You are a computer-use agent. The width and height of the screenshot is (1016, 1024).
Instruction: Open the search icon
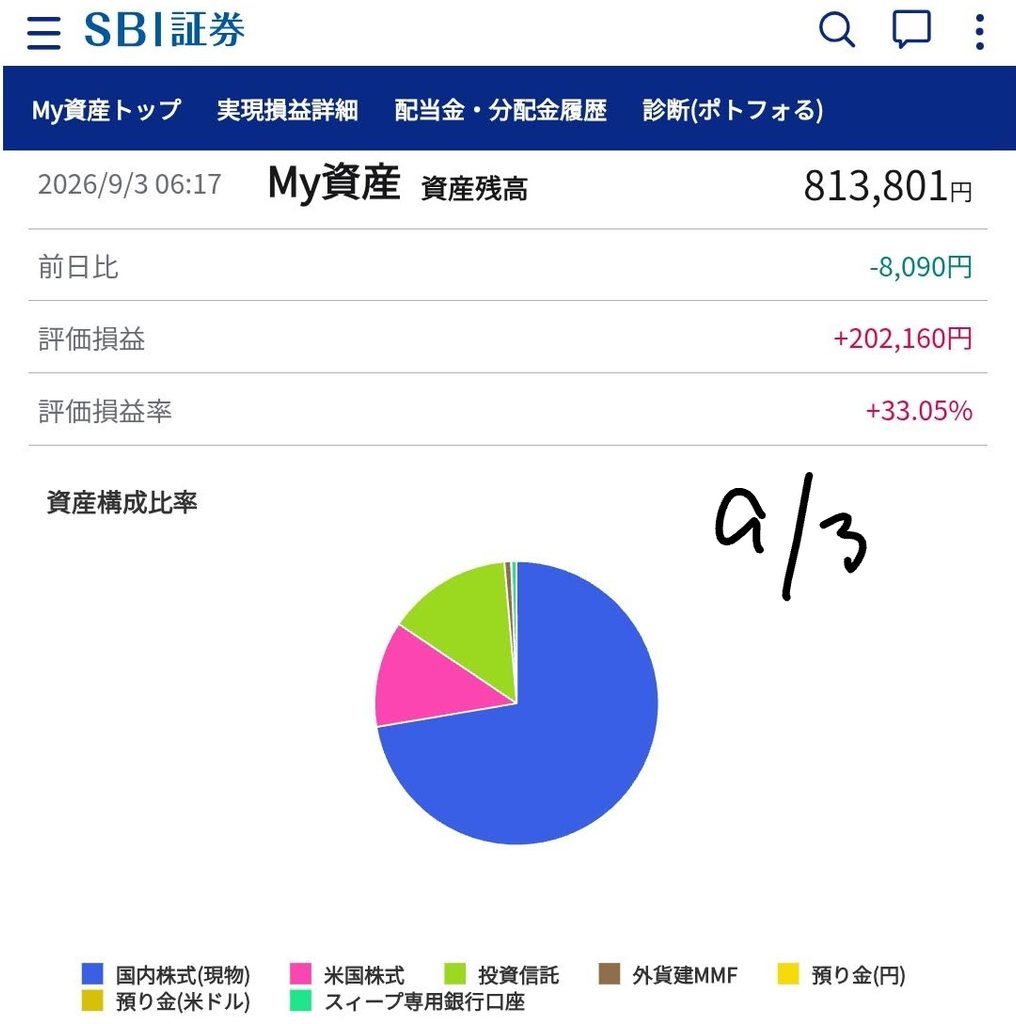(x=836, y=30)
